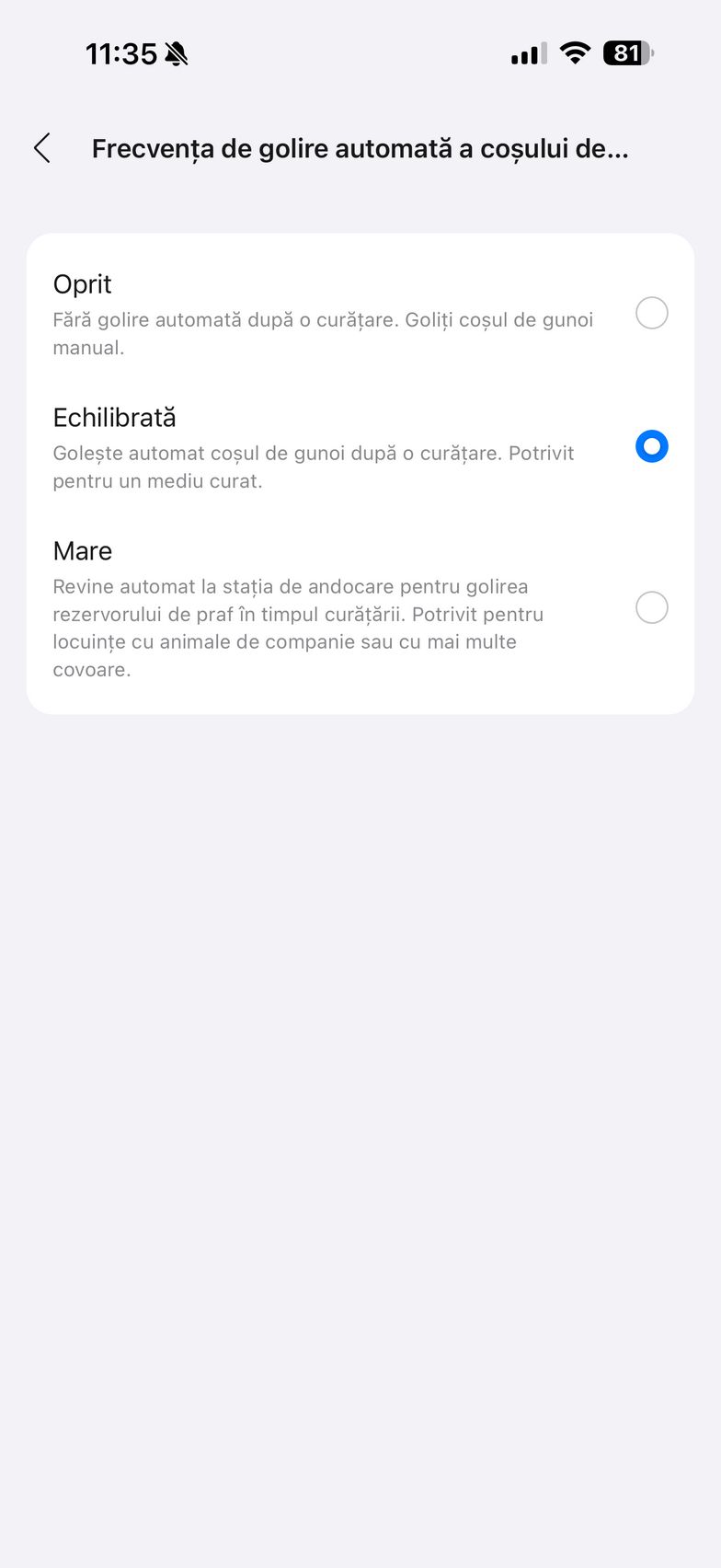721x1568 pixels.
Task: Select the Oprit auto-empty option
Action: pyautogui.click(x=651, y=313)
